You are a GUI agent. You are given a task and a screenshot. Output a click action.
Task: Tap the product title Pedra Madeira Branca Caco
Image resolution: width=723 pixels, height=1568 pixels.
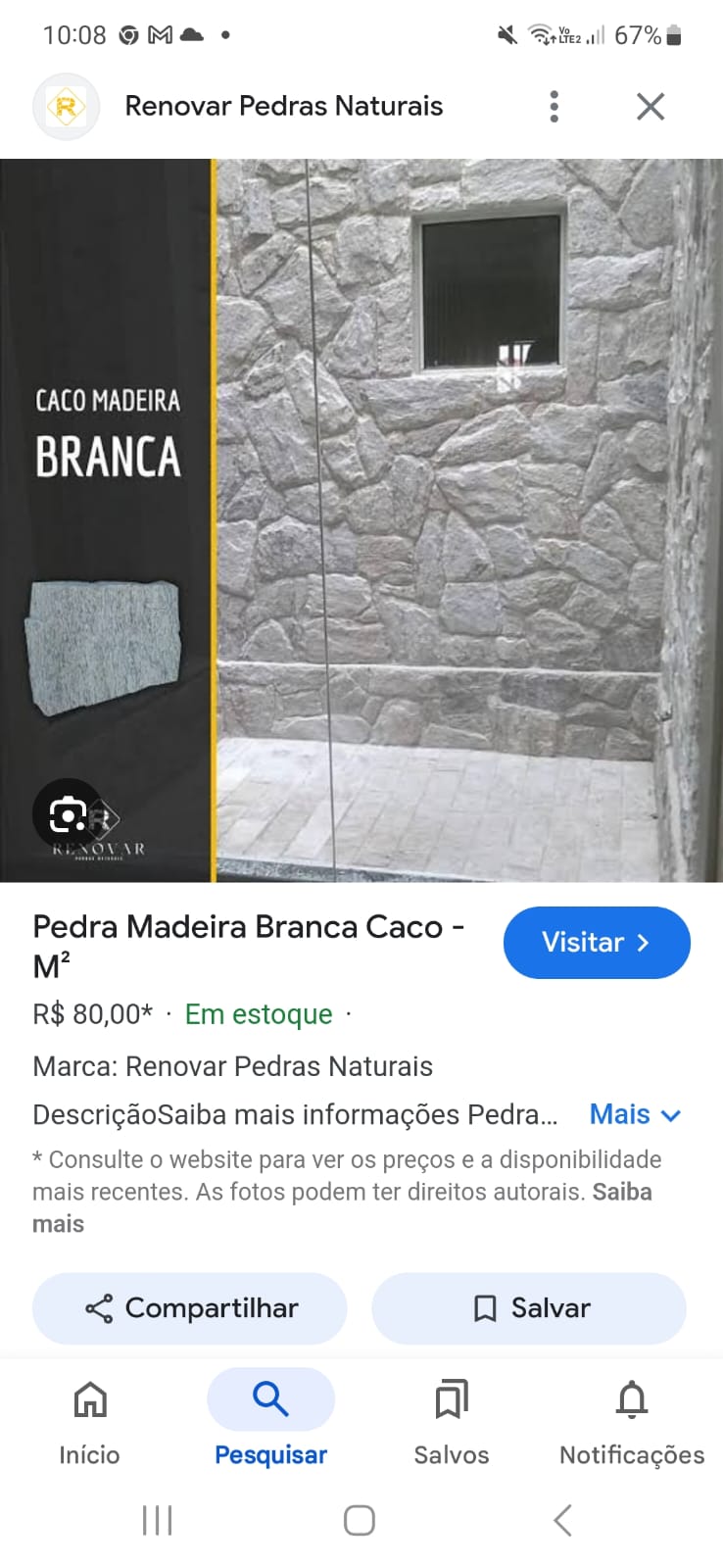click(248, 927)
